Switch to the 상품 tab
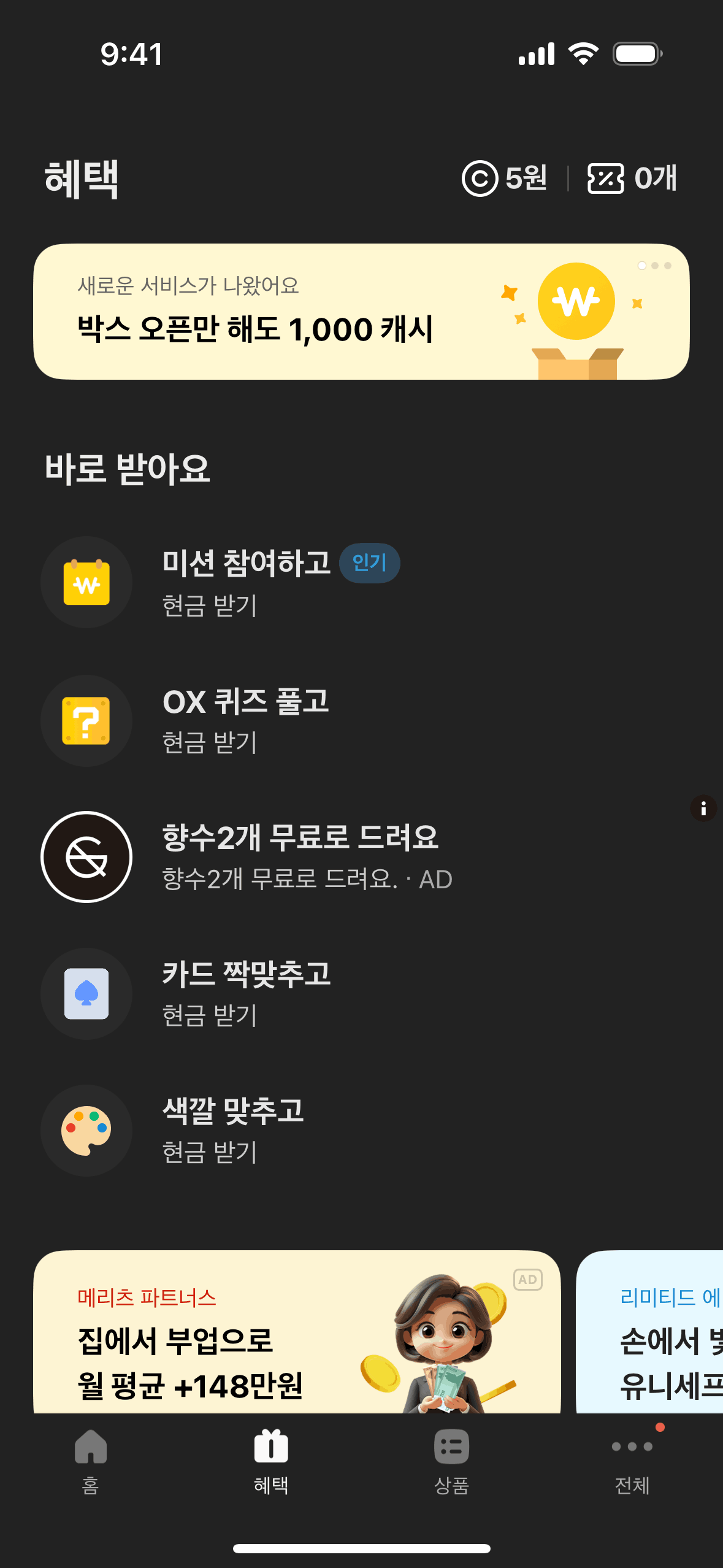Image resolution: width=723 pixels, height=1568 pixels. [x=451, y=1460]
